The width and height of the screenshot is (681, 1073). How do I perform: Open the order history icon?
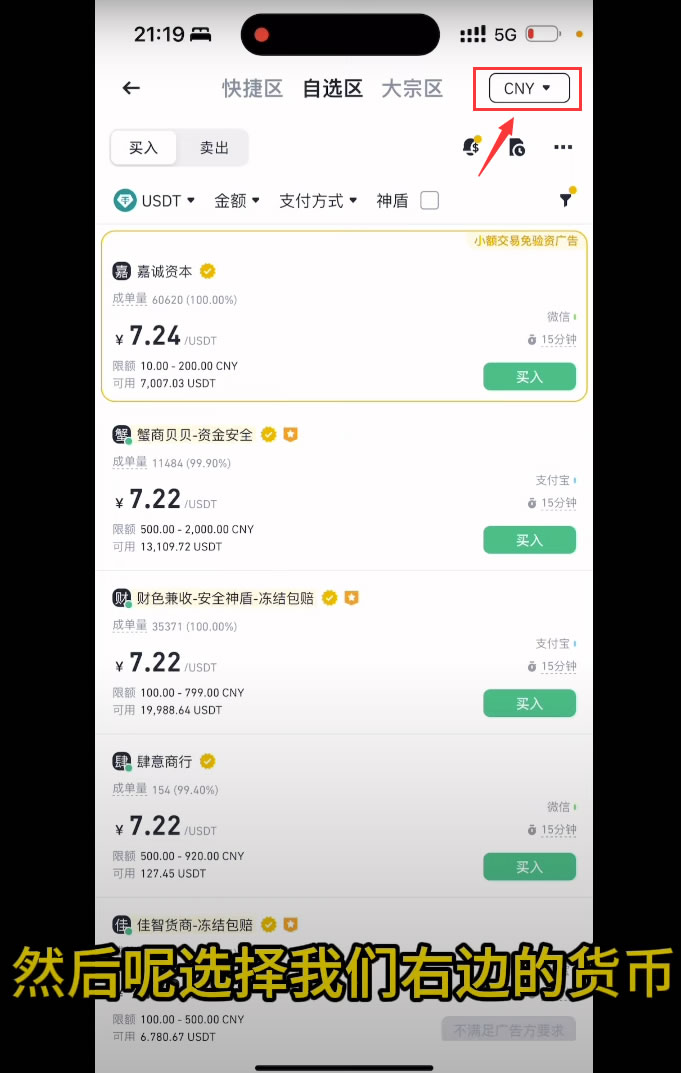click(x=517, y=147)
